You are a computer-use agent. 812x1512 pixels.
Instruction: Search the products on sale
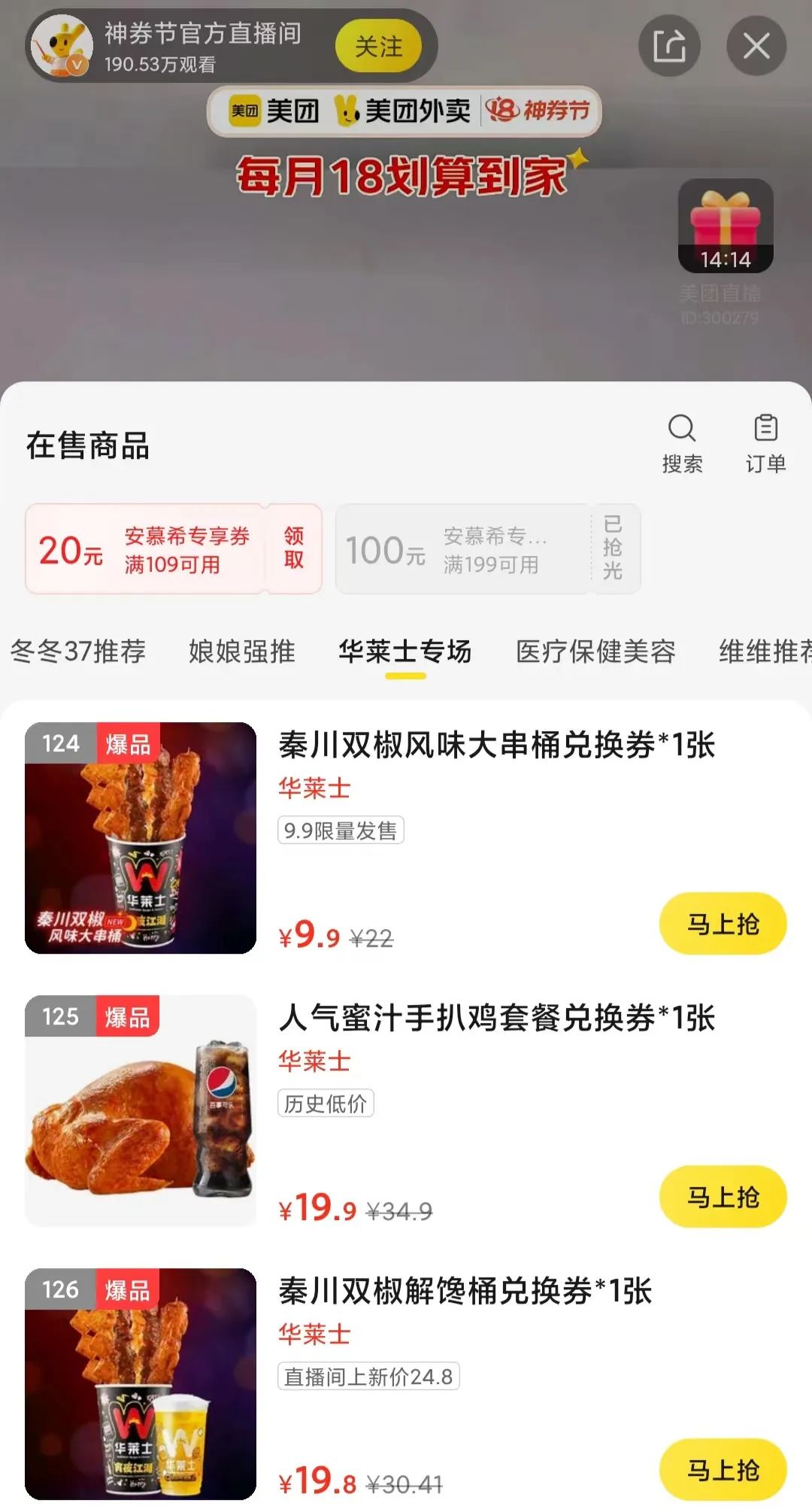(x=682, y=444)
